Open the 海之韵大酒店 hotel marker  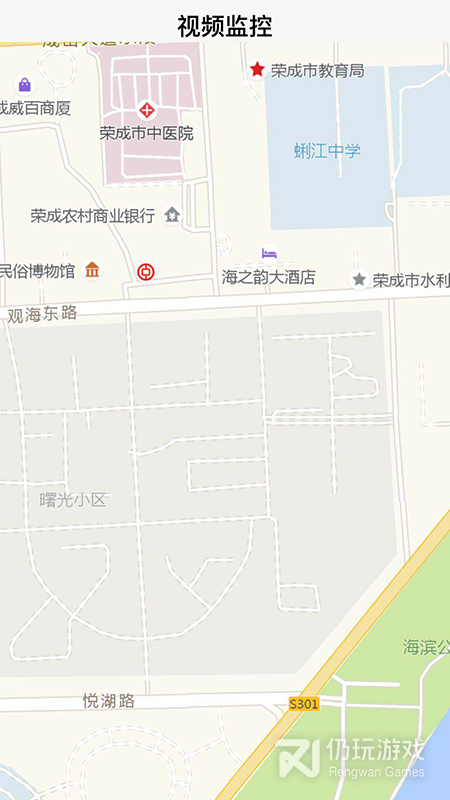pyautogui.click(x=269, y=253)
